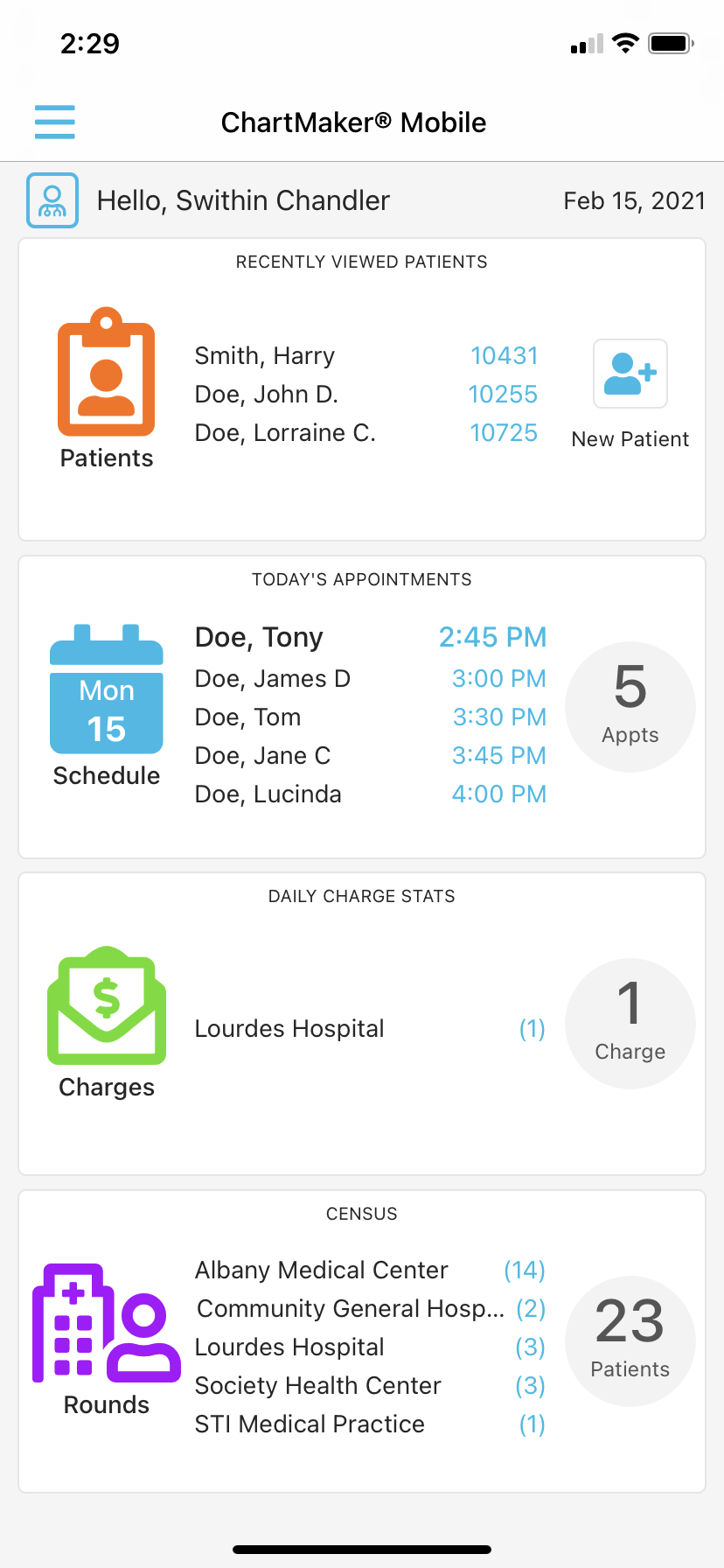Screen dimensions: 724x1568
Task: Open Jane C Doe's 3:45 PM appointment
Action: pos(371,756)
